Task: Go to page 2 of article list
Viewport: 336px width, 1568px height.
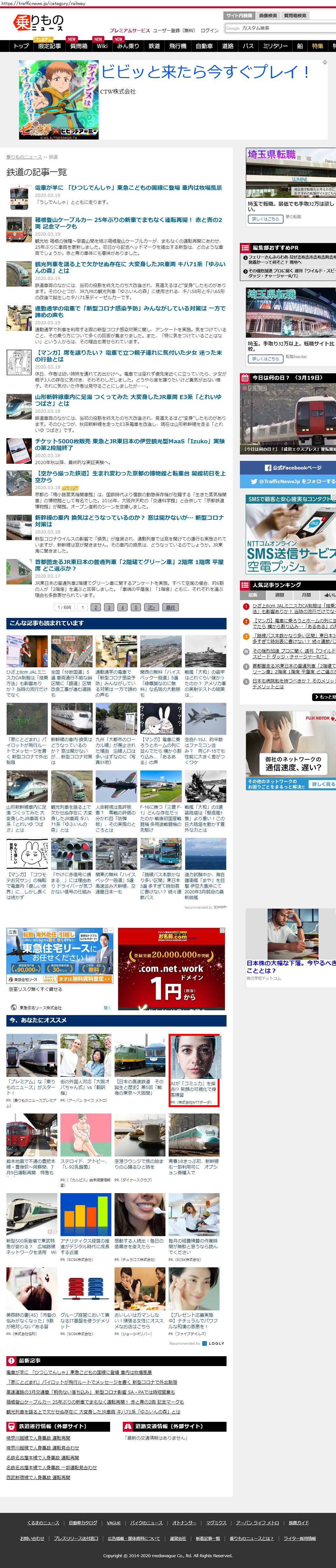Action: click(x=95, y=607)
